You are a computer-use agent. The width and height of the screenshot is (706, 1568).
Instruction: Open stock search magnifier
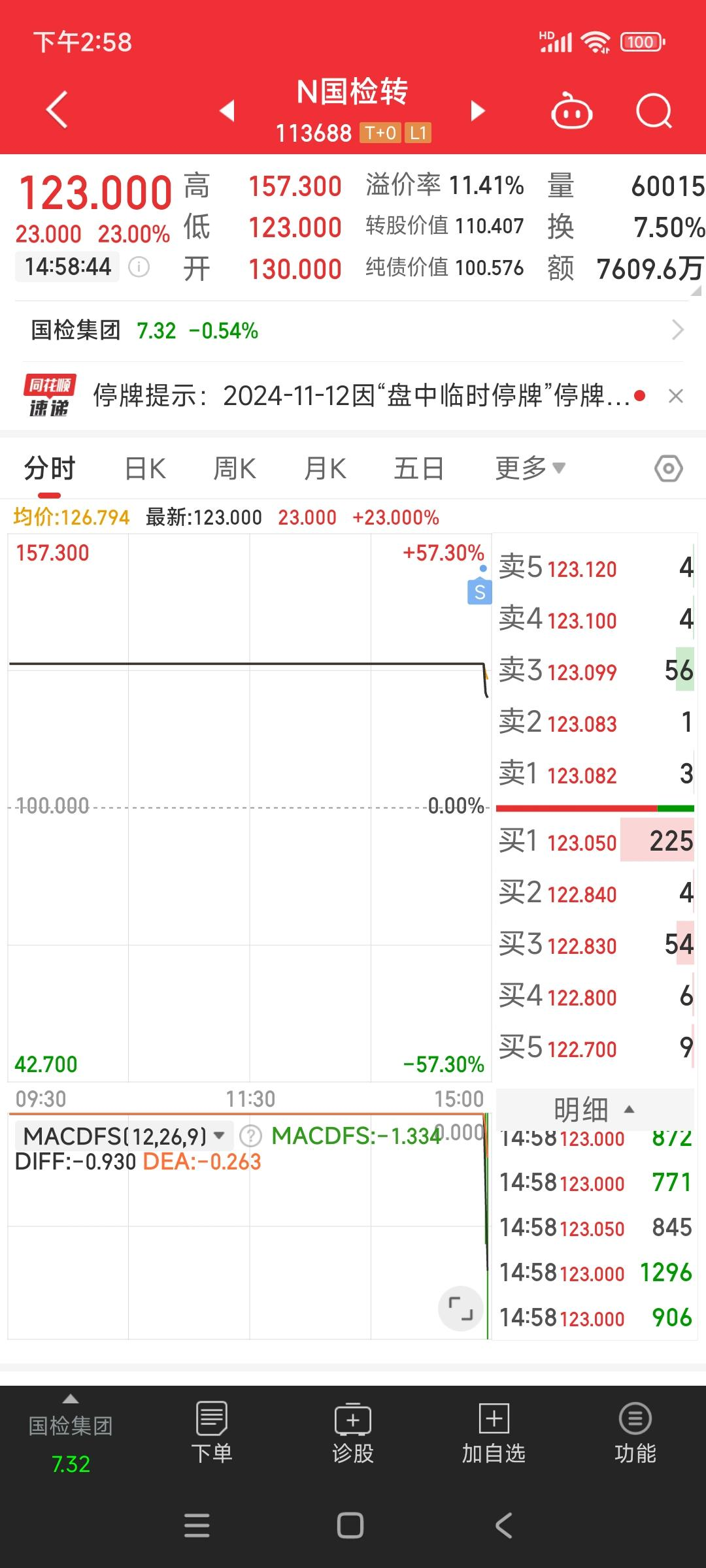[654, 111]
